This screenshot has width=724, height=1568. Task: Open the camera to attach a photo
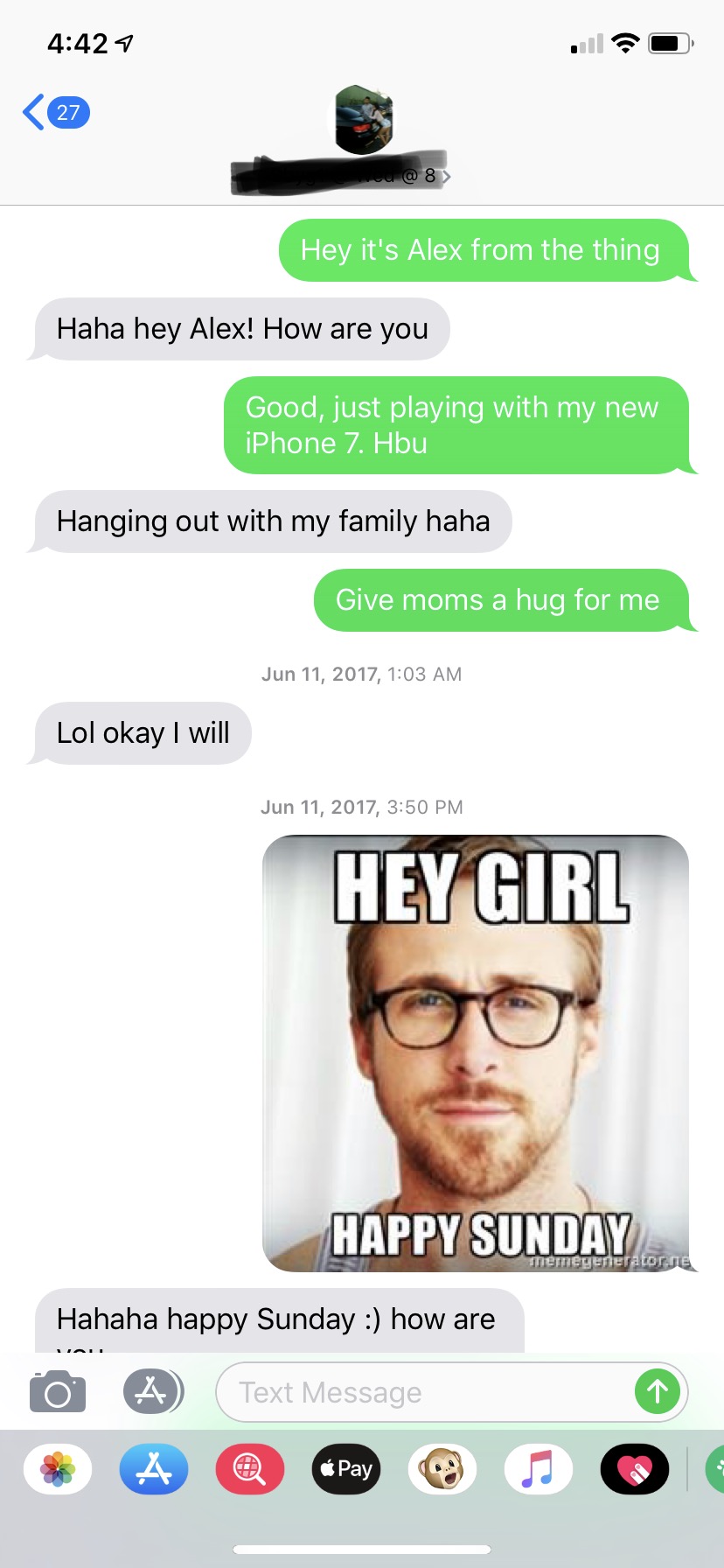pyautogui.click(x=58, y=1391)
